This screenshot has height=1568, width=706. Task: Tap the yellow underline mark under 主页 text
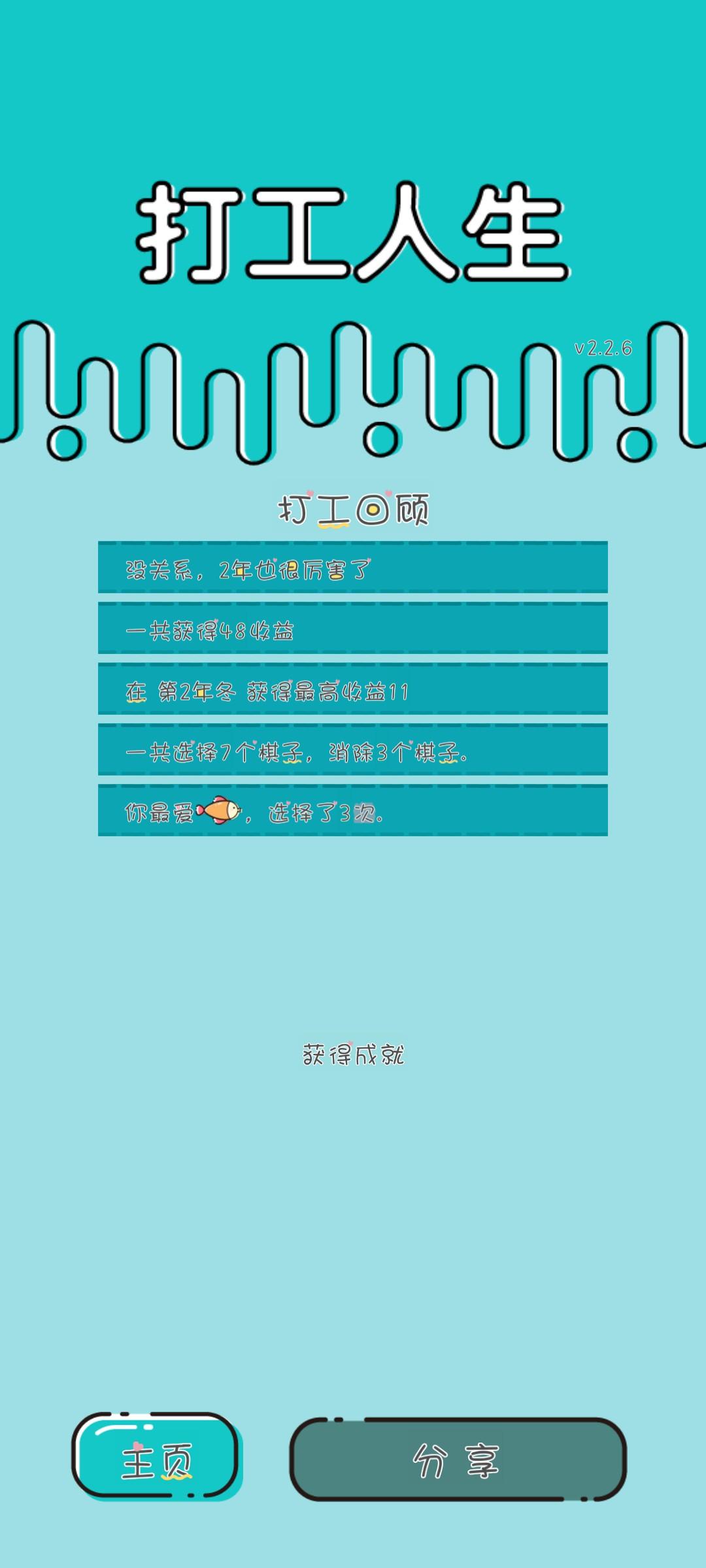pos(175,1477)
